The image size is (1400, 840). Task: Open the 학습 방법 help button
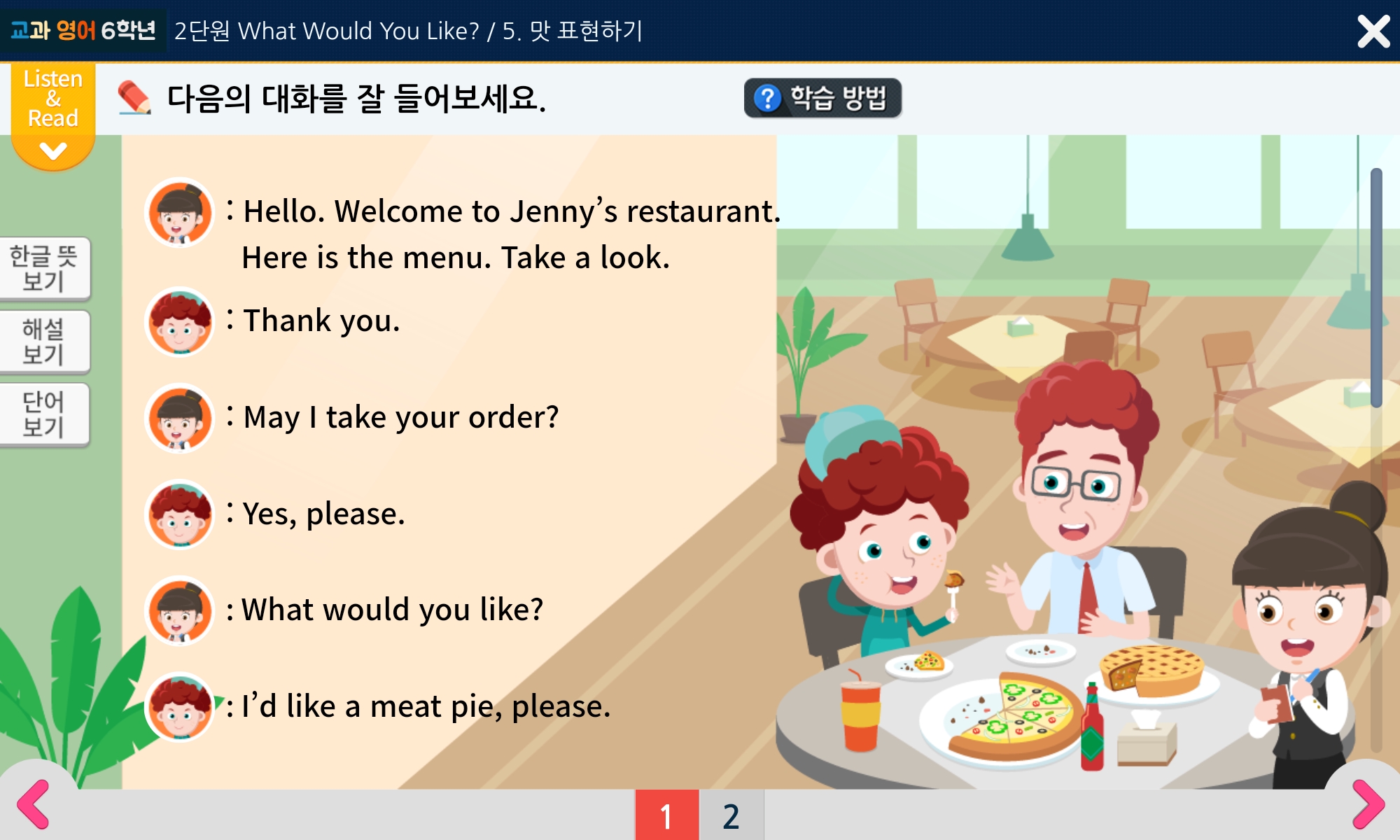[x=822, y=98]
